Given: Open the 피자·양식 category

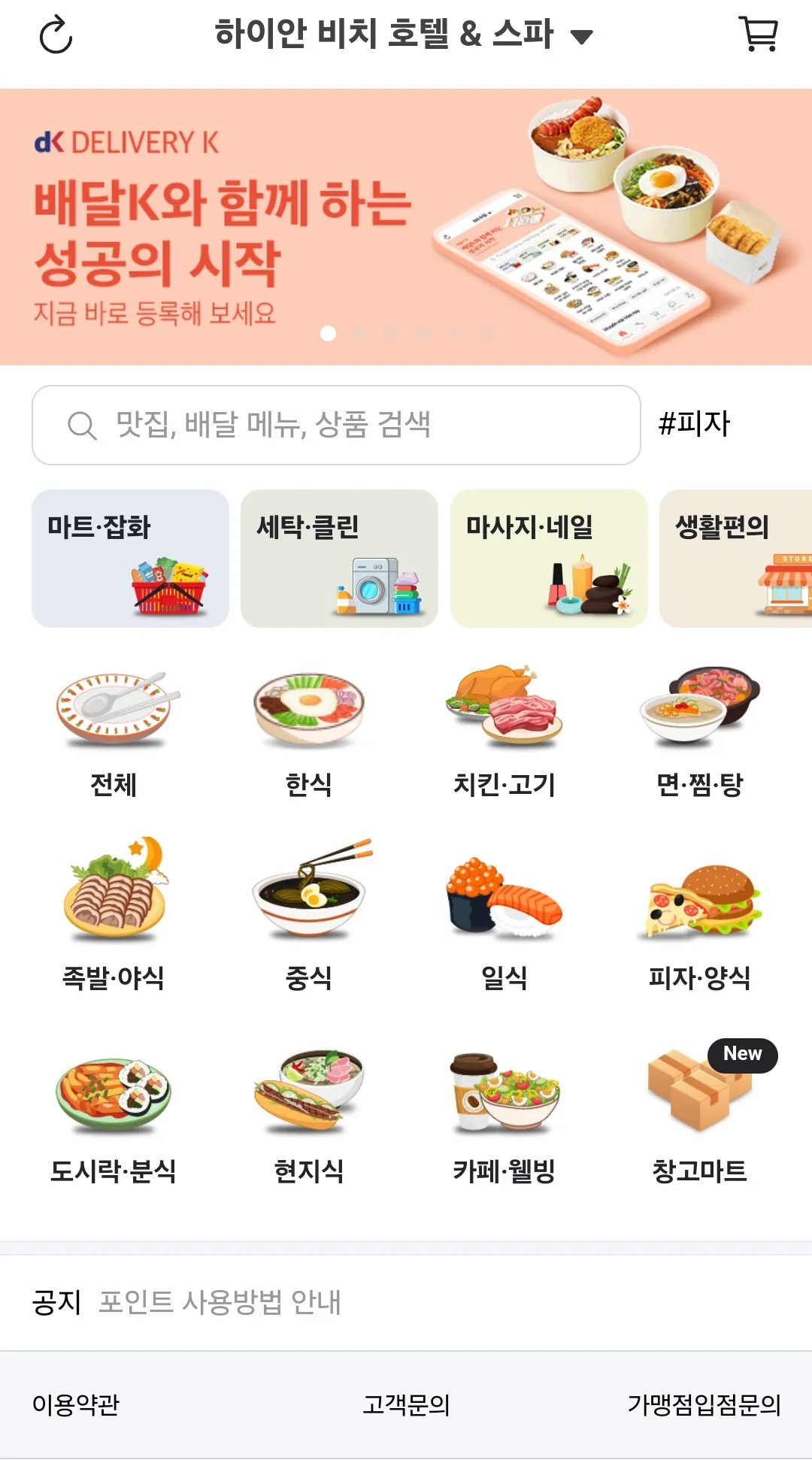Looking at the screenshot, I should pos(699,915).
